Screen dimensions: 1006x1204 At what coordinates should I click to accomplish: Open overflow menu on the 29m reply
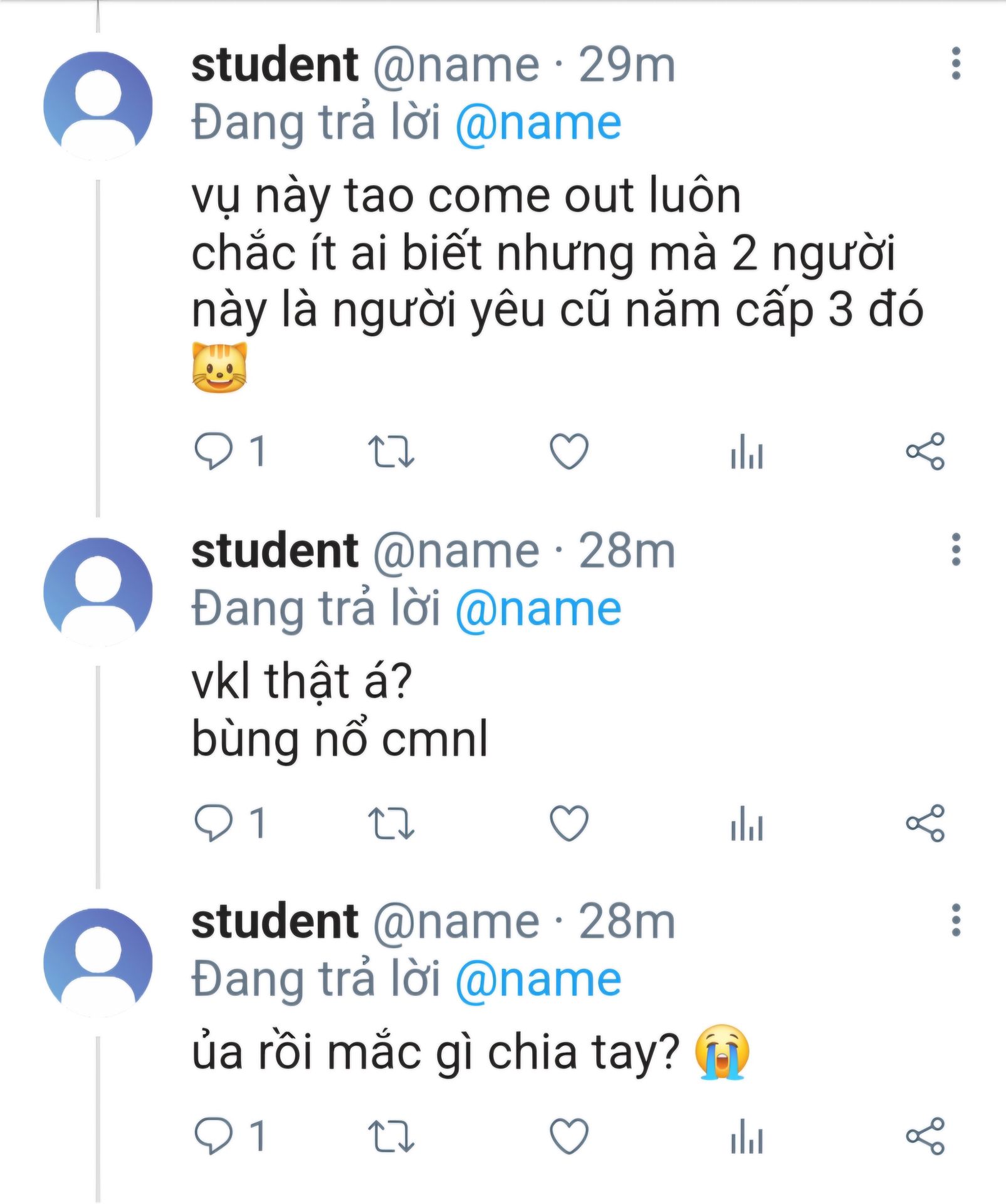click(955, 64)
